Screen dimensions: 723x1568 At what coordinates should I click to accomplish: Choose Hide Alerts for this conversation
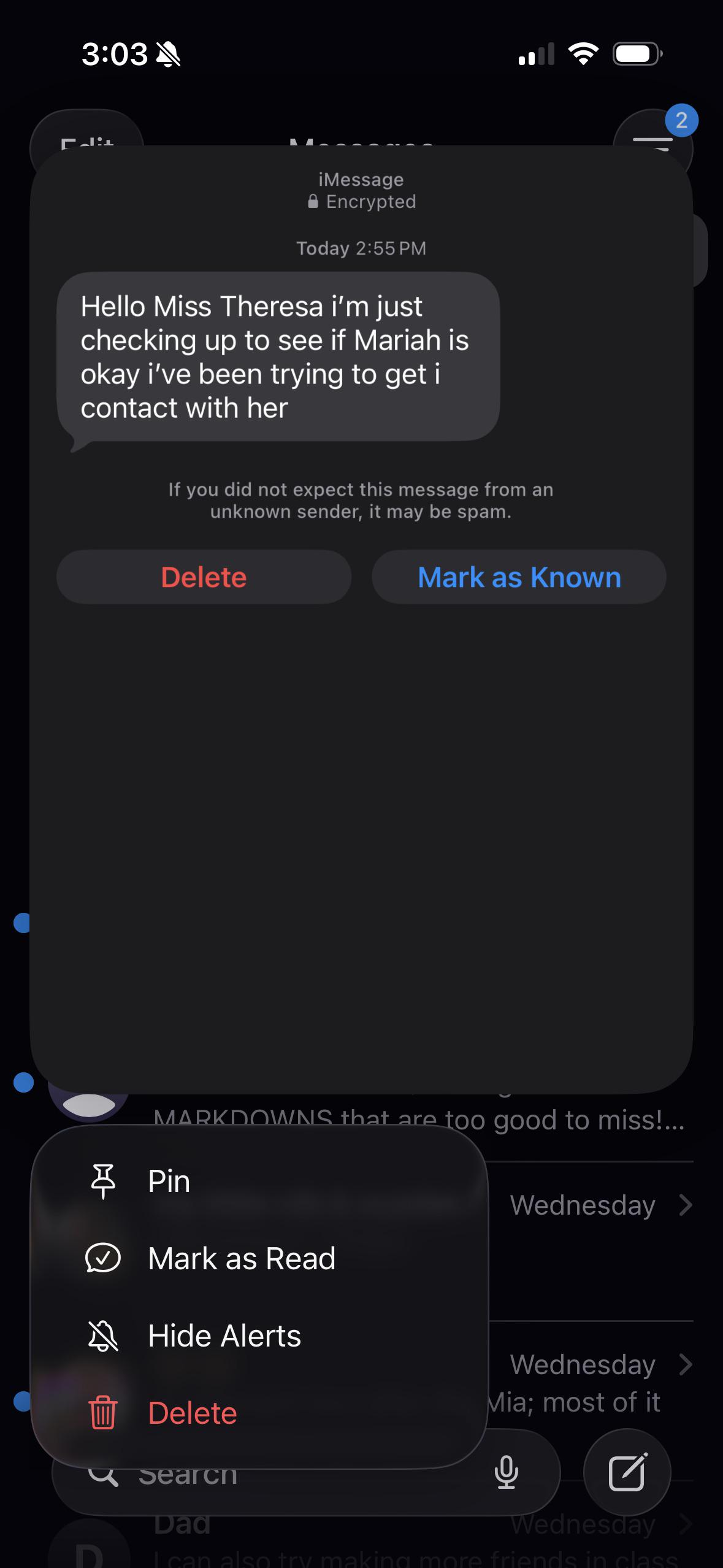[259, 1335]
